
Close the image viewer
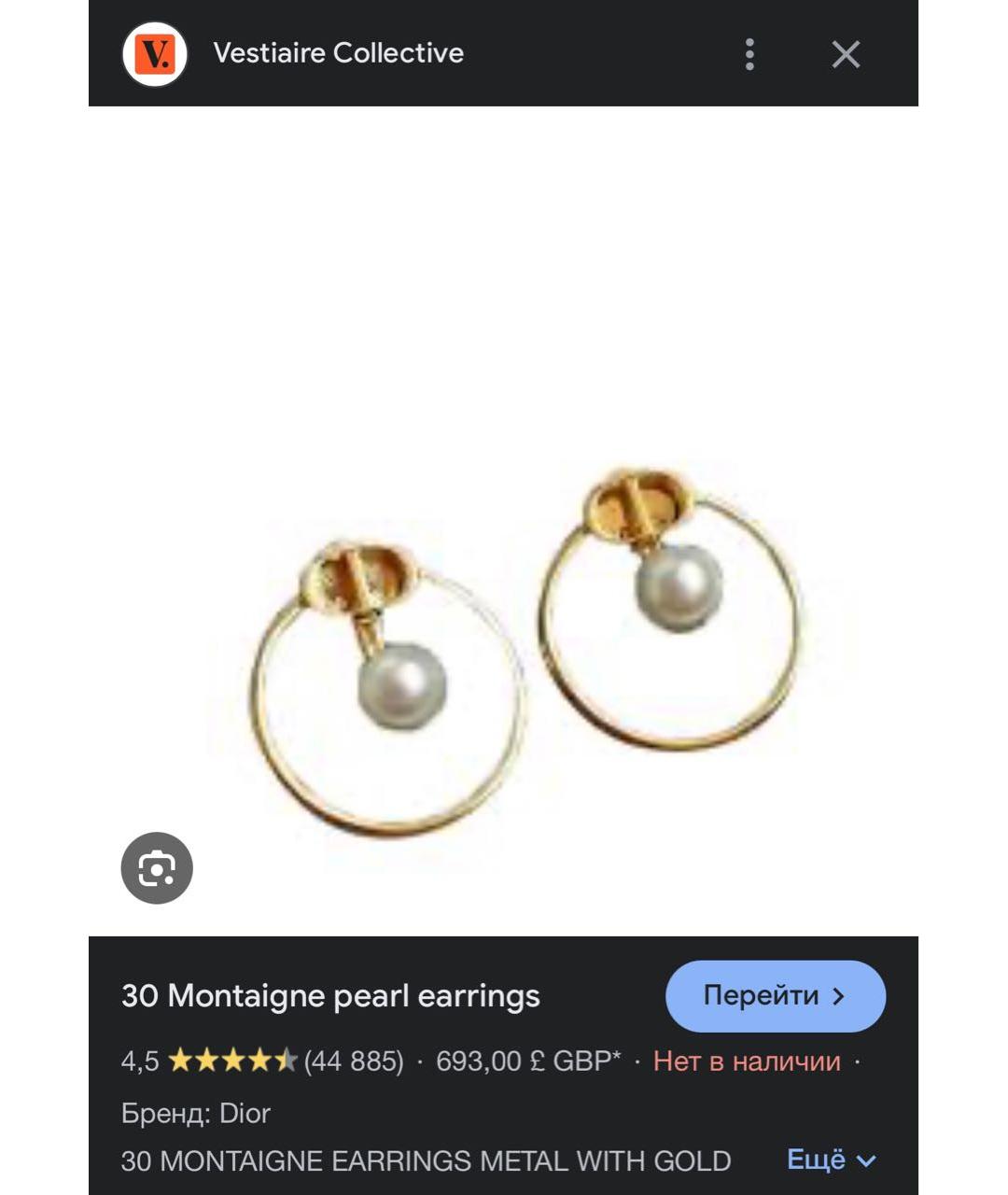click(x=846, y=54)
